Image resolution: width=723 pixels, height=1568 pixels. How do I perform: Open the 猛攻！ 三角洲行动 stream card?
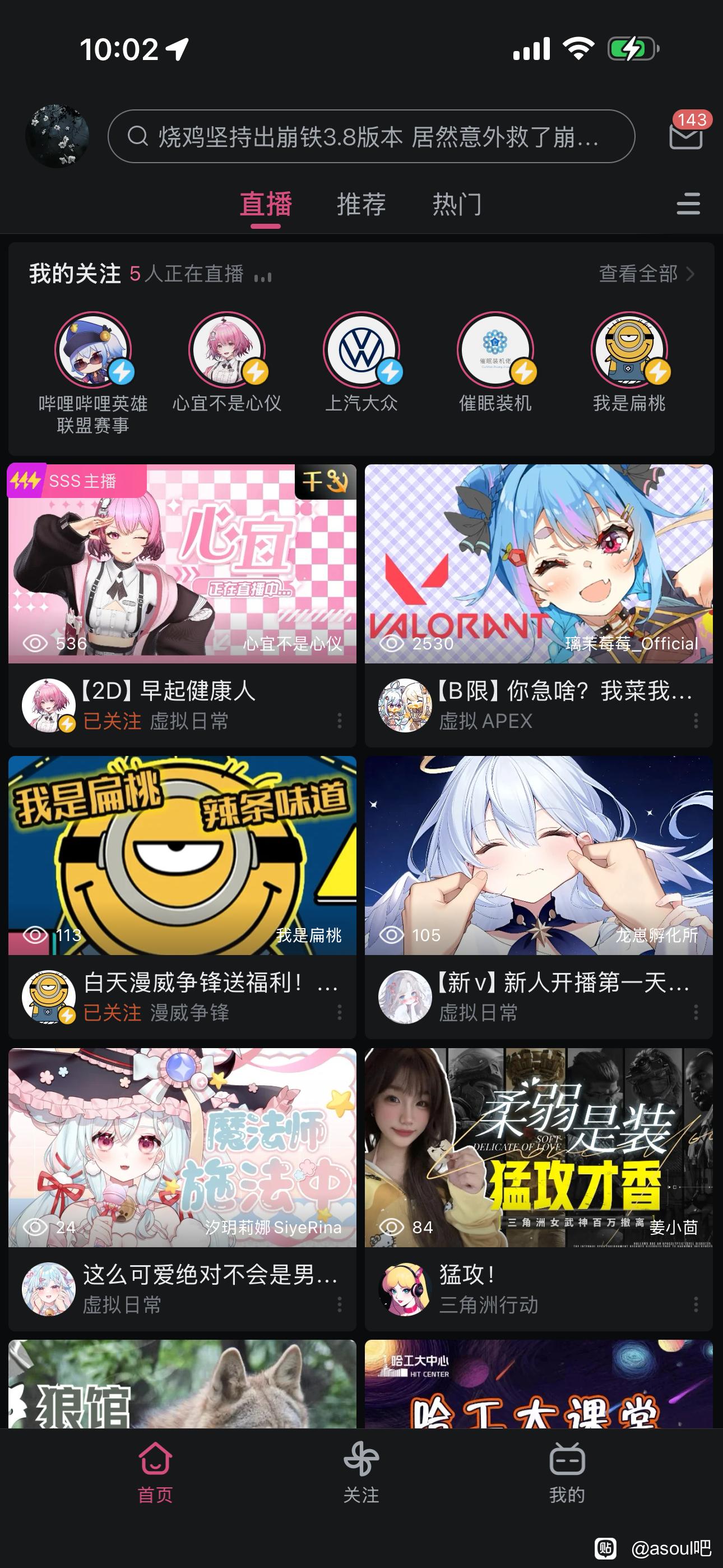coord(539,1147)
